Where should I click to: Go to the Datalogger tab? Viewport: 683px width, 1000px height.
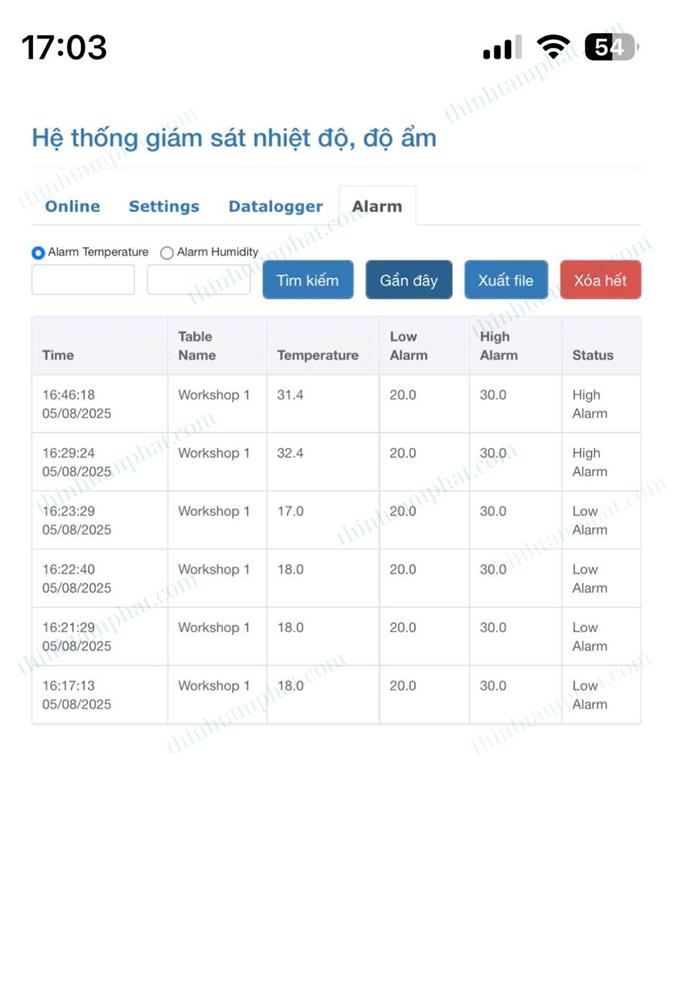coord(275,206)
